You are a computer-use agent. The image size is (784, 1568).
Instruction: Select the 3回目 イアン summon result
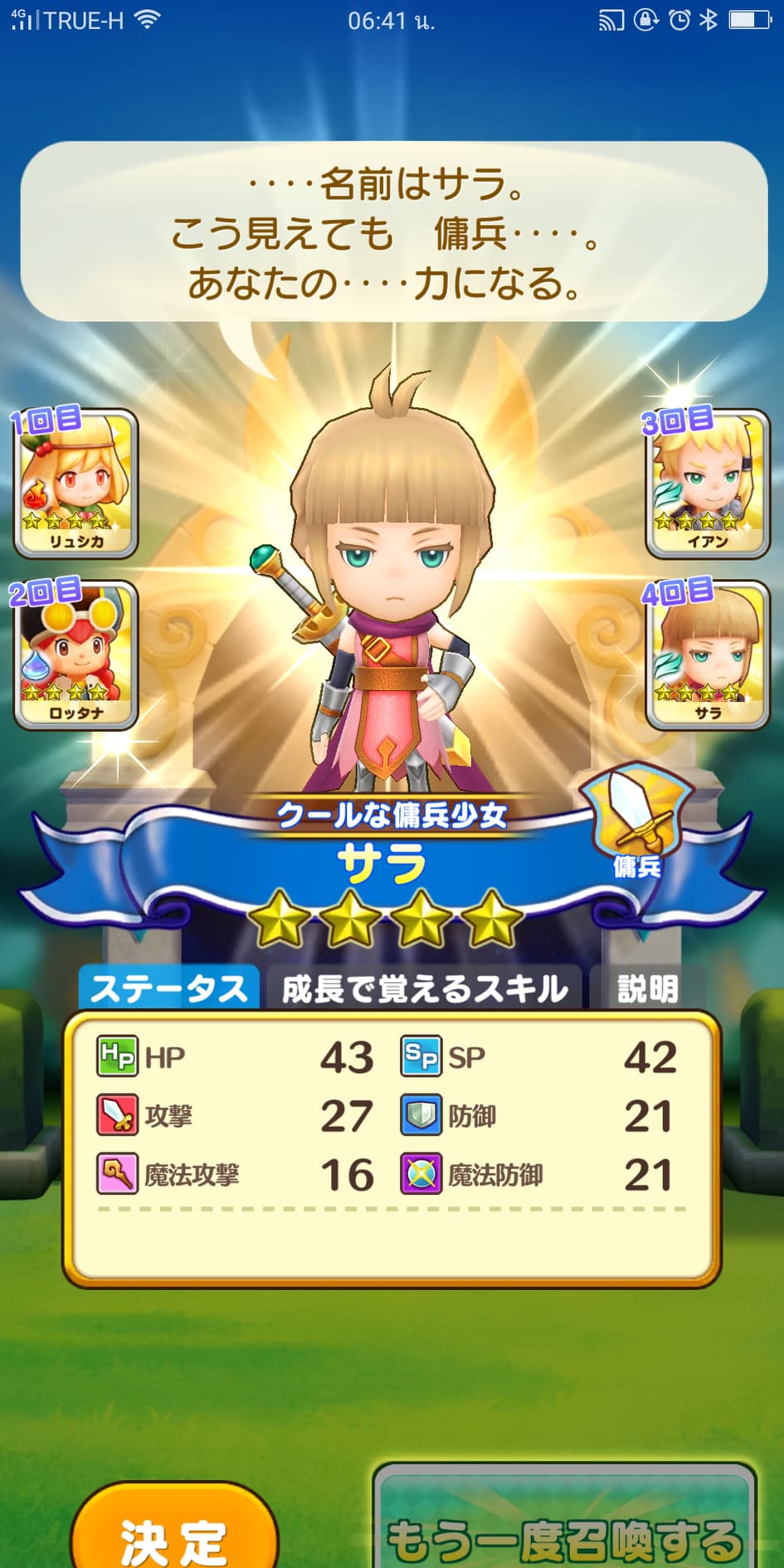coord(708,483)
